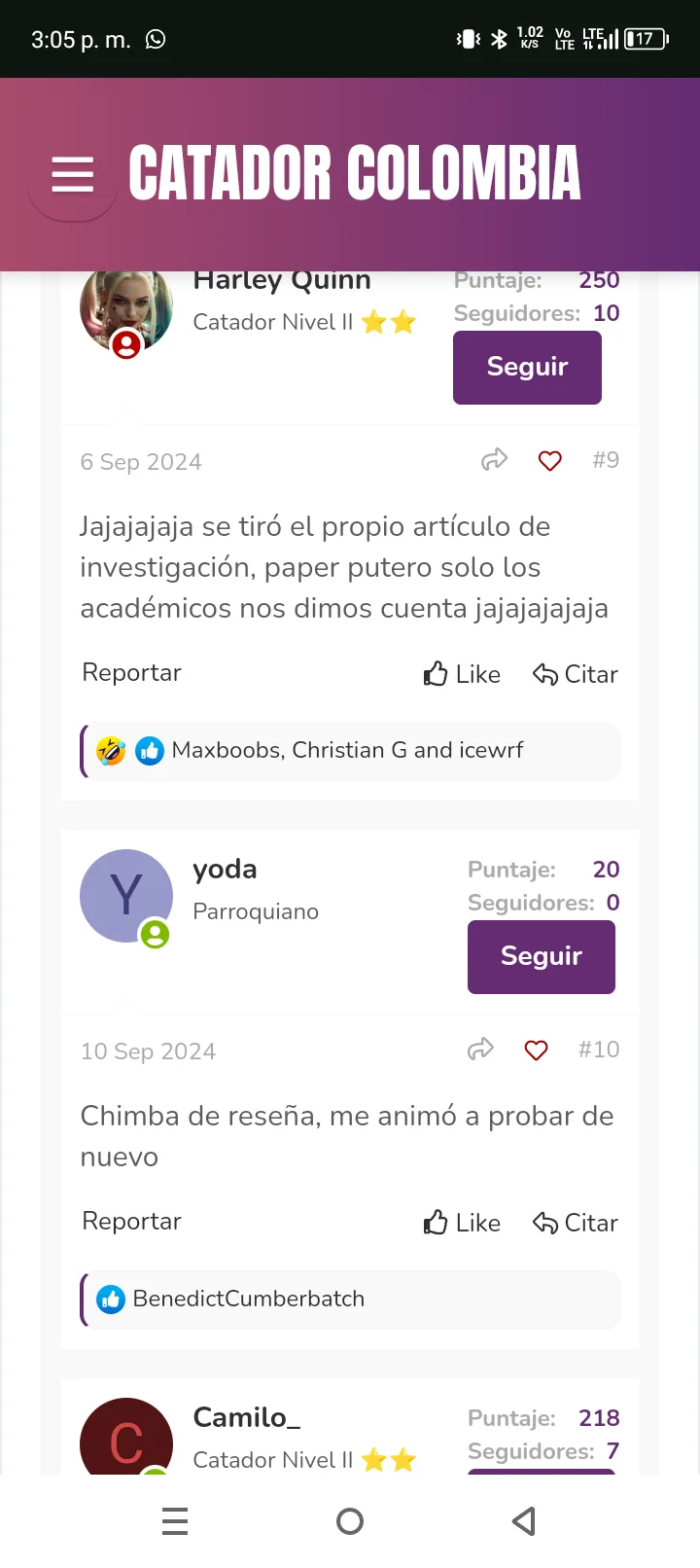The height and width of the screenshot is (1568, 700).
Task: Open Camilo_'s profile name
Action: click(247, 1417)
